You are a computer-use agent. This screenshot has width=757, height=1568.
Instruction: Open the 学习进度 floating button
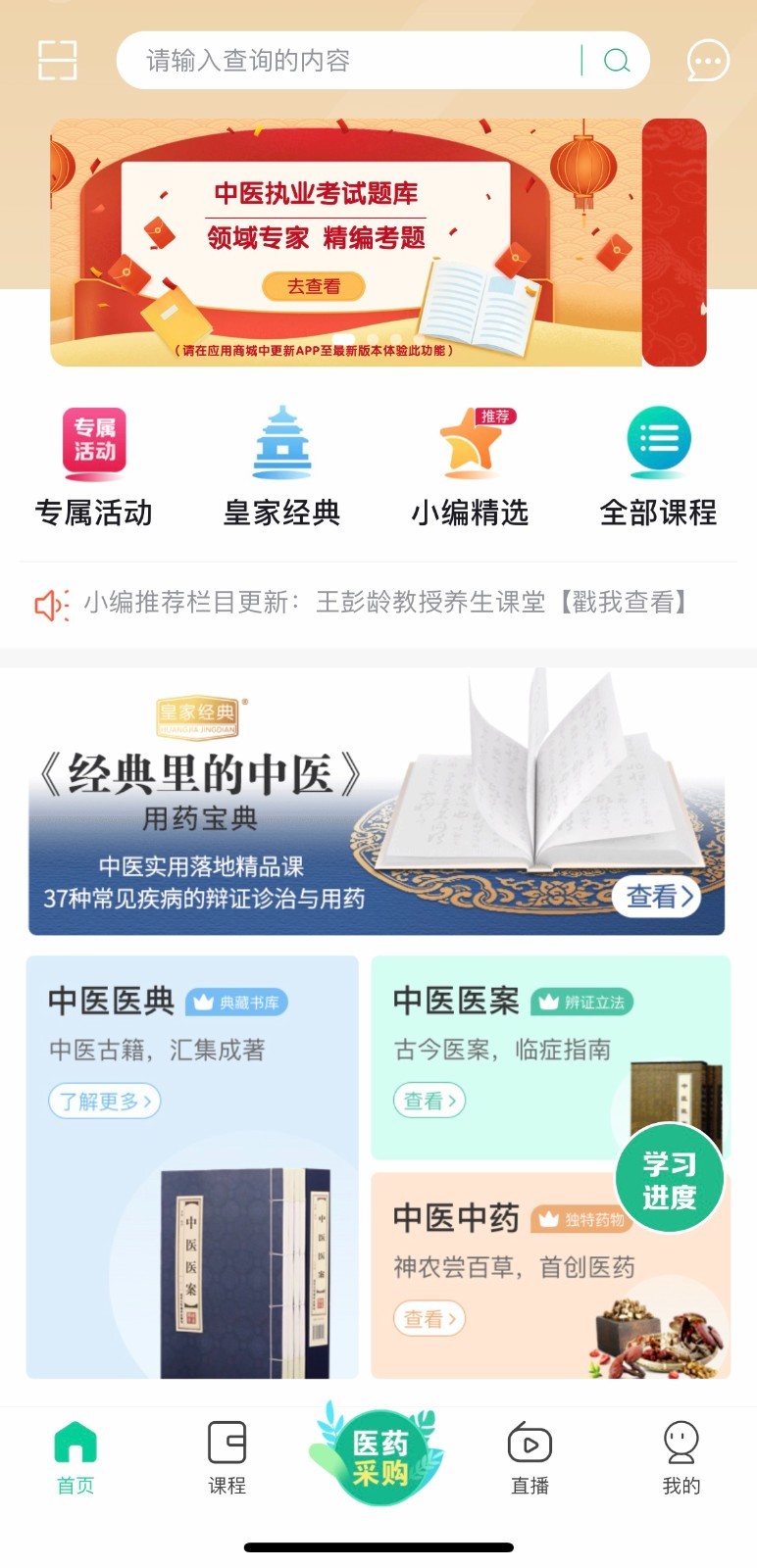[x=670, y=1180]
